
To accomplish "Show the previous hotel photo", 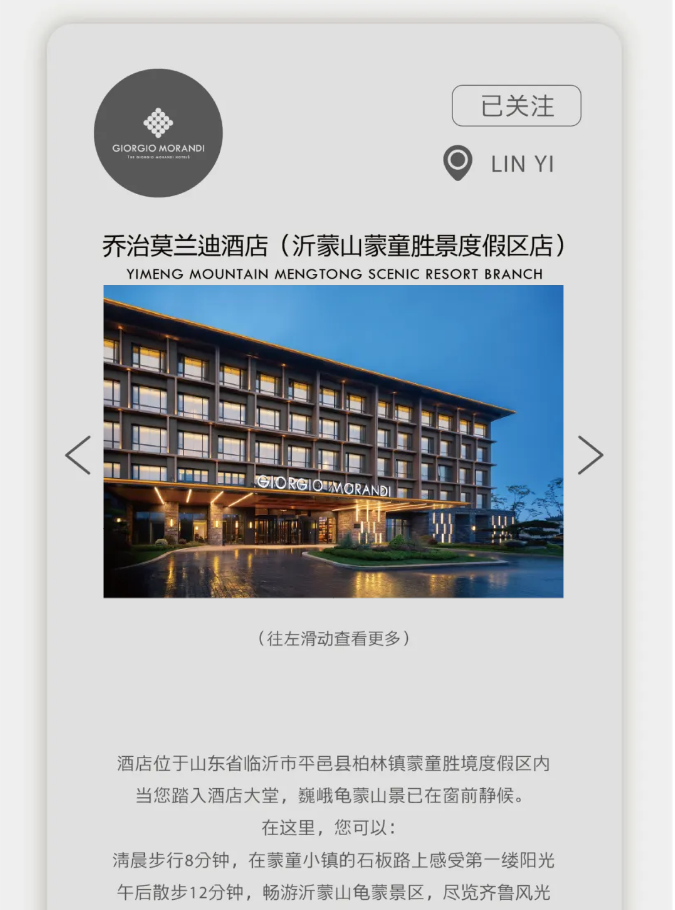I will (x=78, y=455).
